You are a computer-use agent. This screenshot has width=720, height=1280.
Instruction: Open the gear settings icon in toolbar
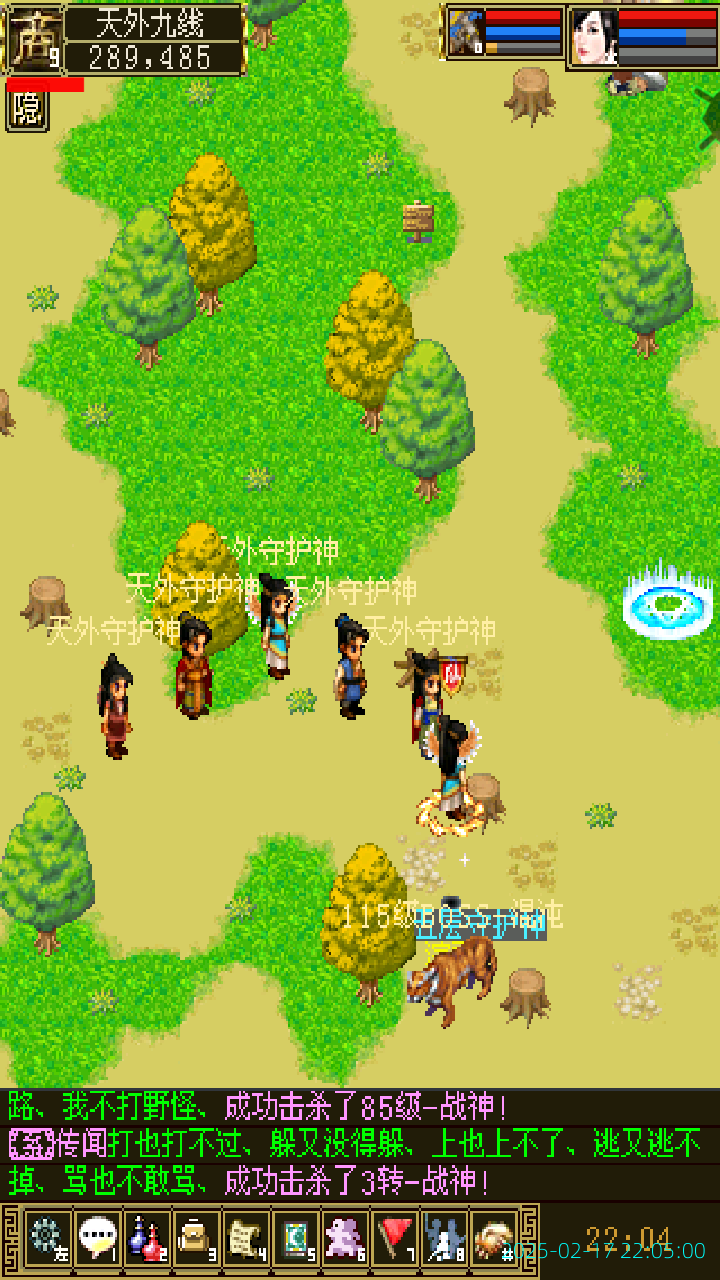(45, 1237)
